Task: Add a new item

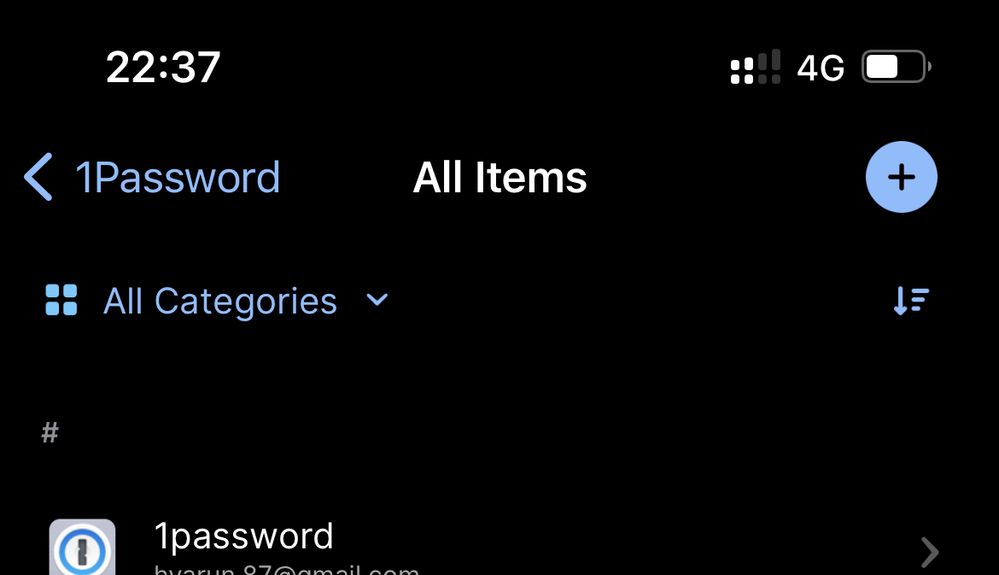Action: point(900,178)
